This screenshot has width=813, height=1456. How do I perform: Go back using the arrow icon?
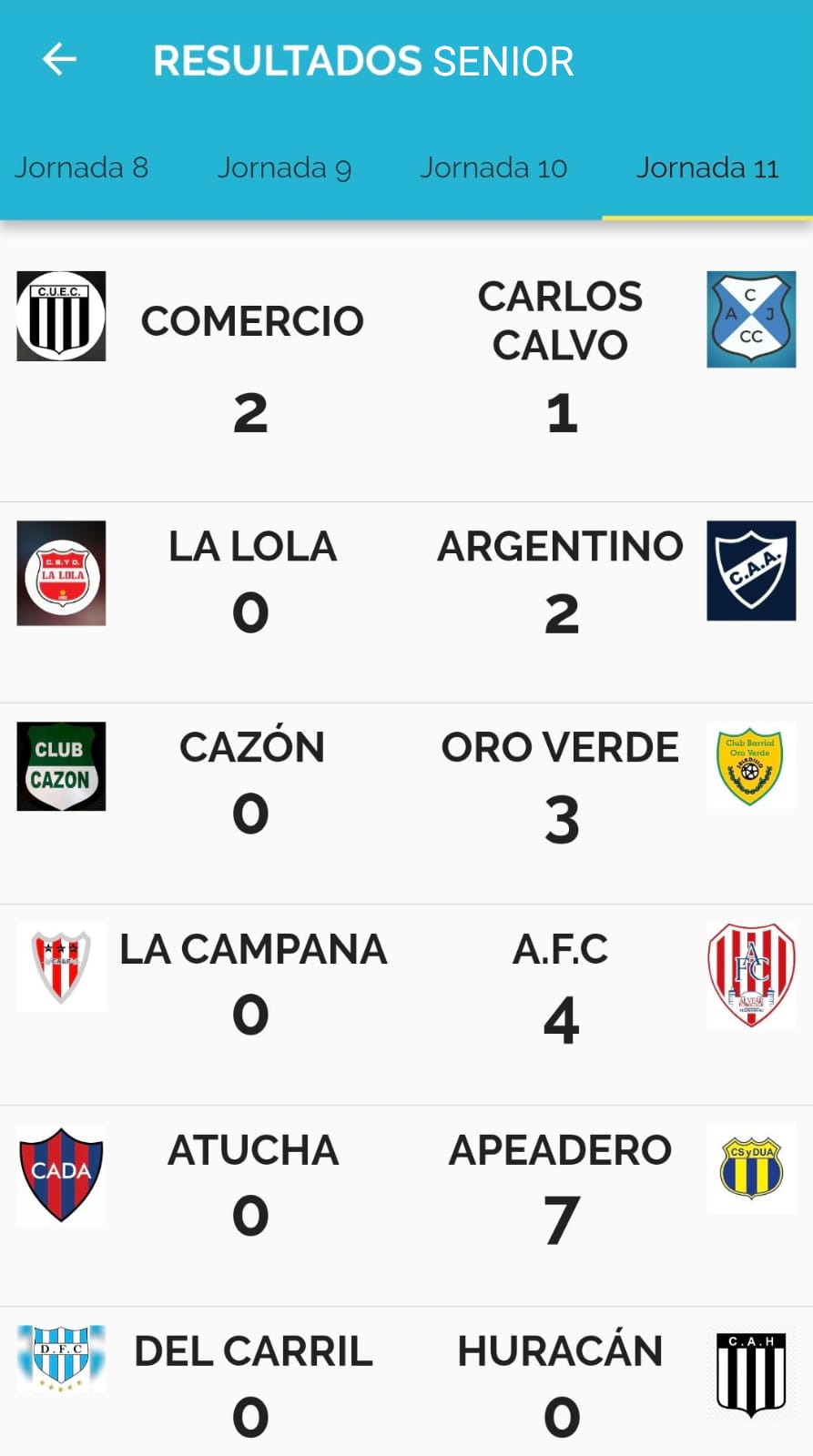59,60
